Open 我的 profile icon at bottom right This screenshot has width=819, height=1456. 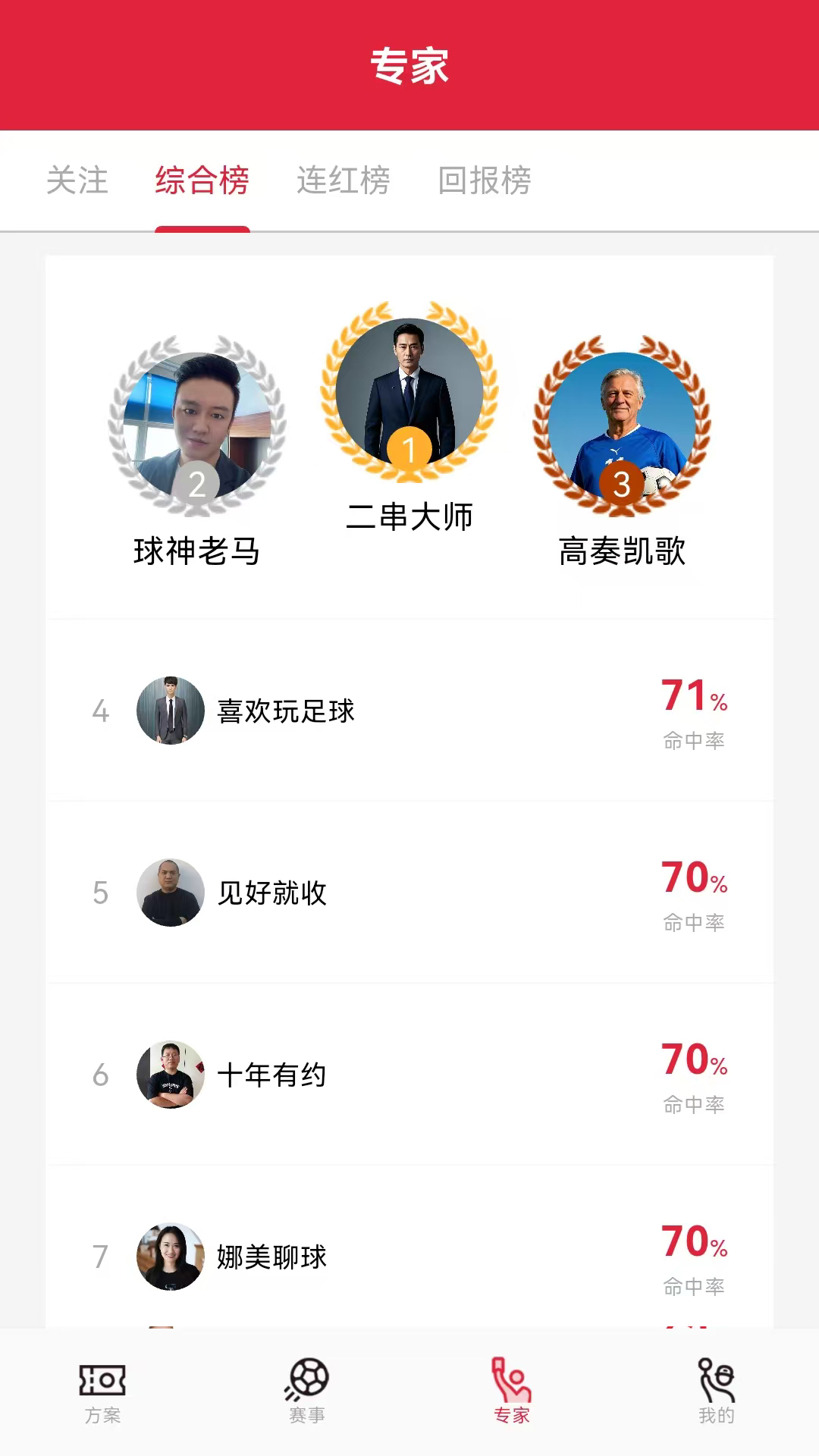(x=715, y=1395)
